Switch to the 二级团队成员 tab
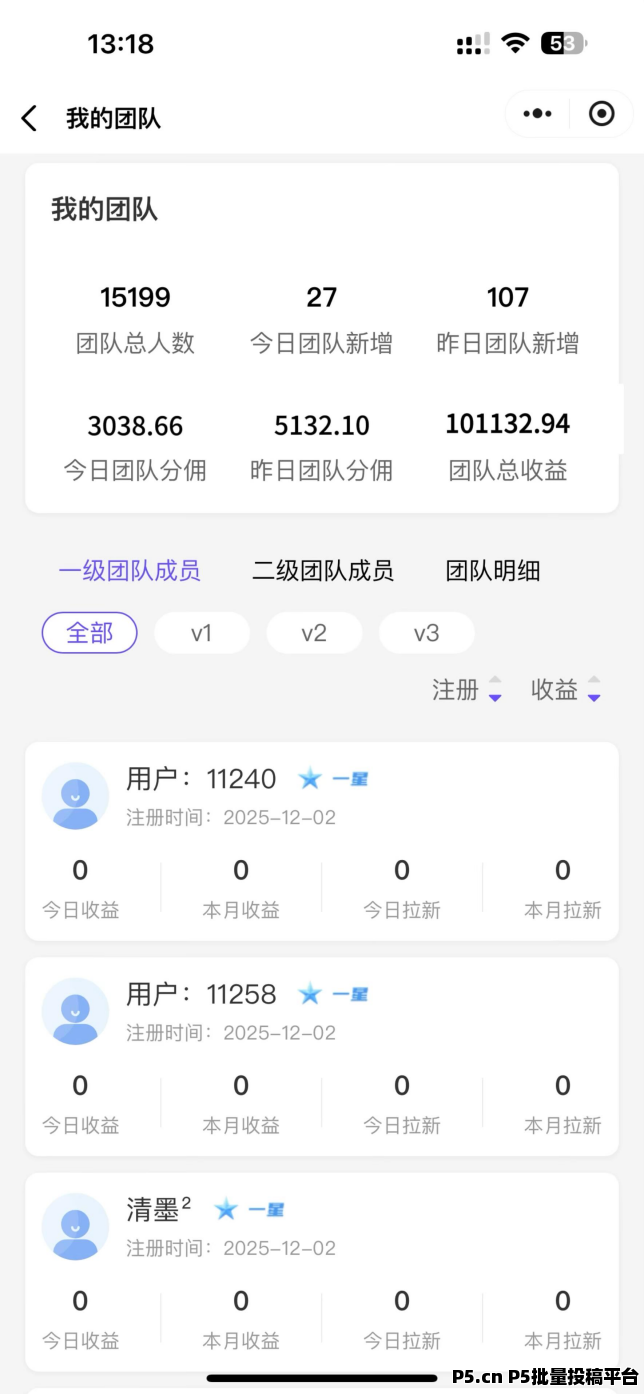Viewport: 644px width, 1394px height. pos(322,571)
